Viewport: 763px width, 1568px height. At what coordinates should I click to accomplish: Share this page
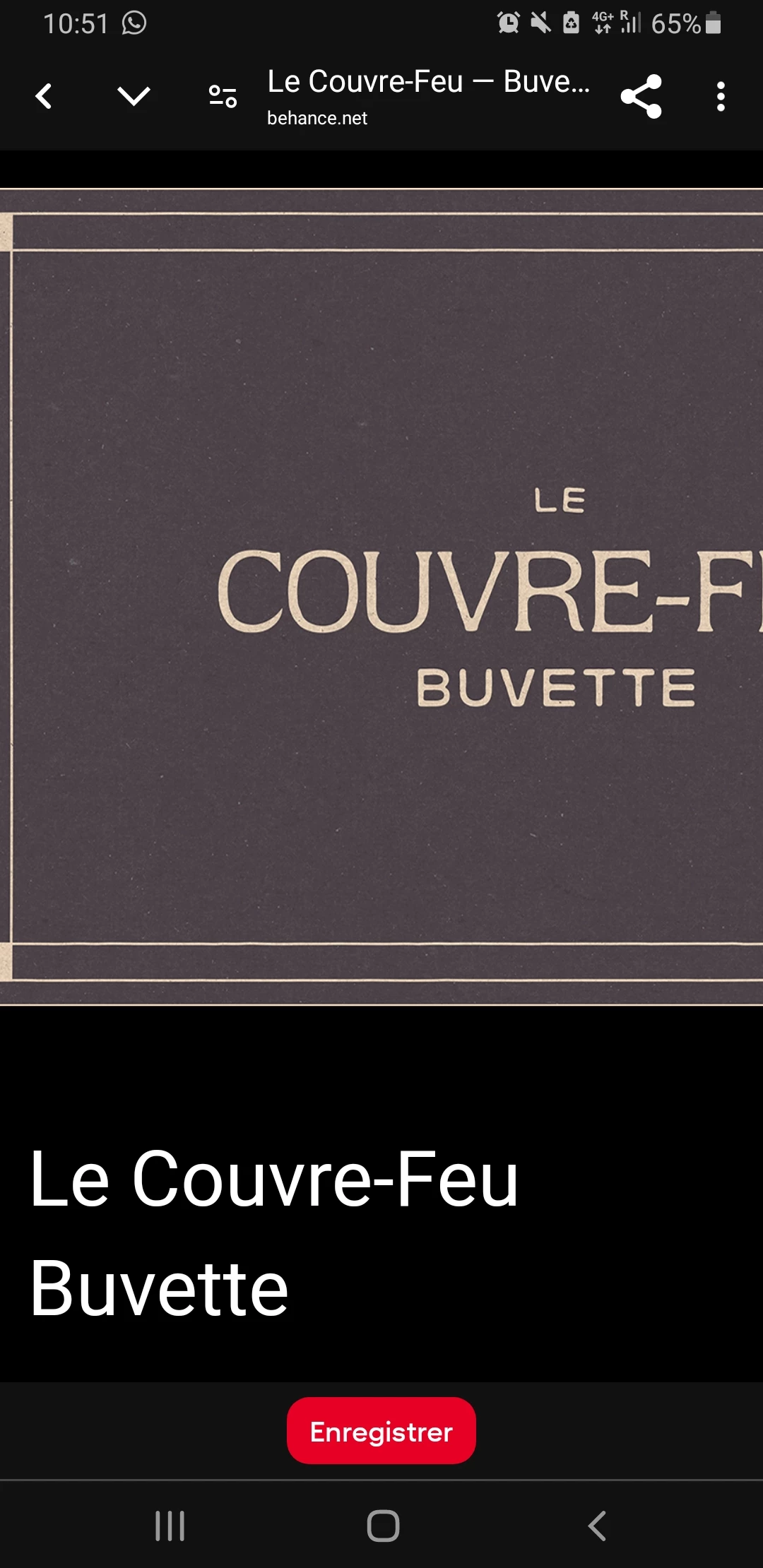641,96
